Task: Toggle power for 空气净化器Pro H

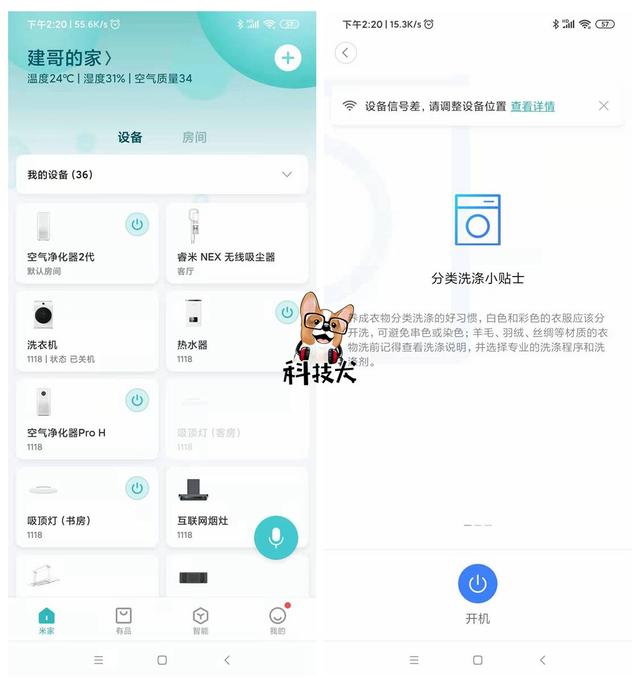Action: click(x=137, y=400)
